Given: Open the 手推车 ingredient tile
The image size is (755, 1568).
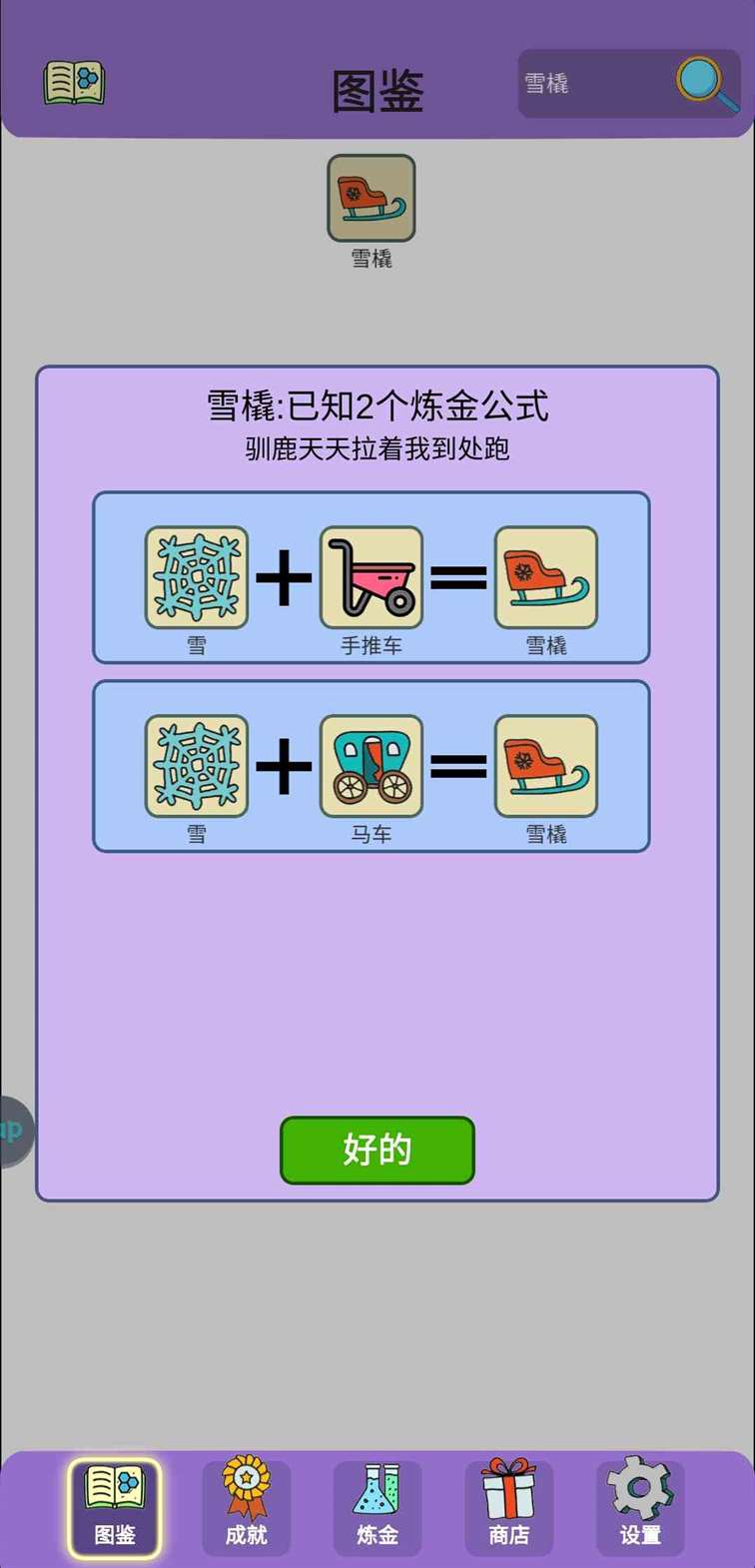Looking at the screenshot, I should coord(372,577).
